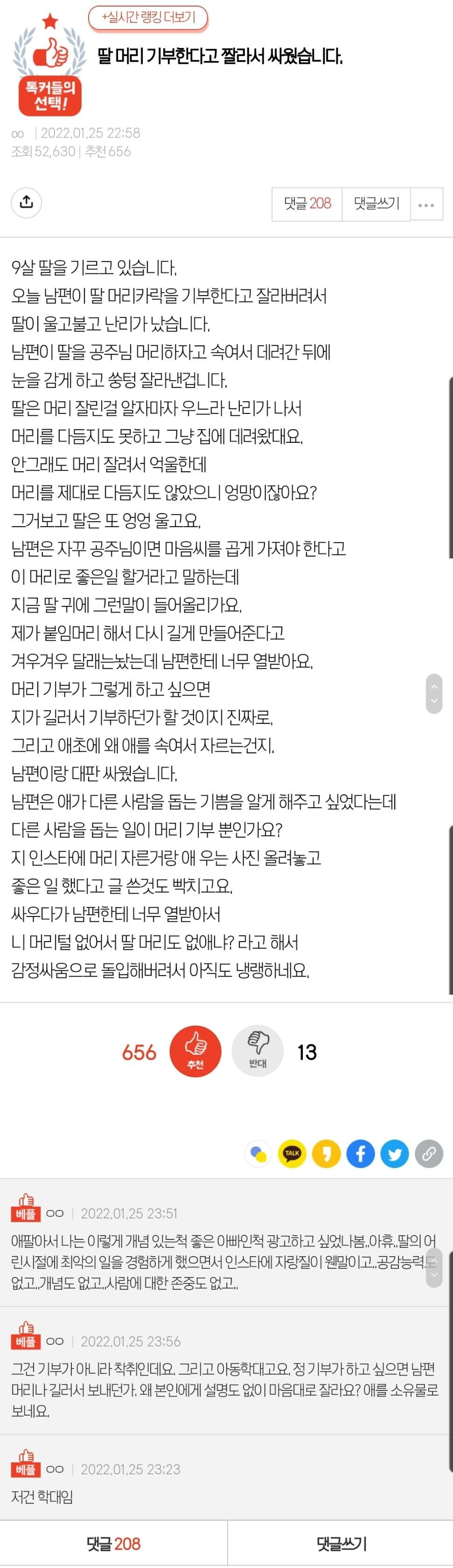The height and width of the screenshot is (1568, 453).
Task: Tap the top write comment button
Action: (x=376, y=203)
